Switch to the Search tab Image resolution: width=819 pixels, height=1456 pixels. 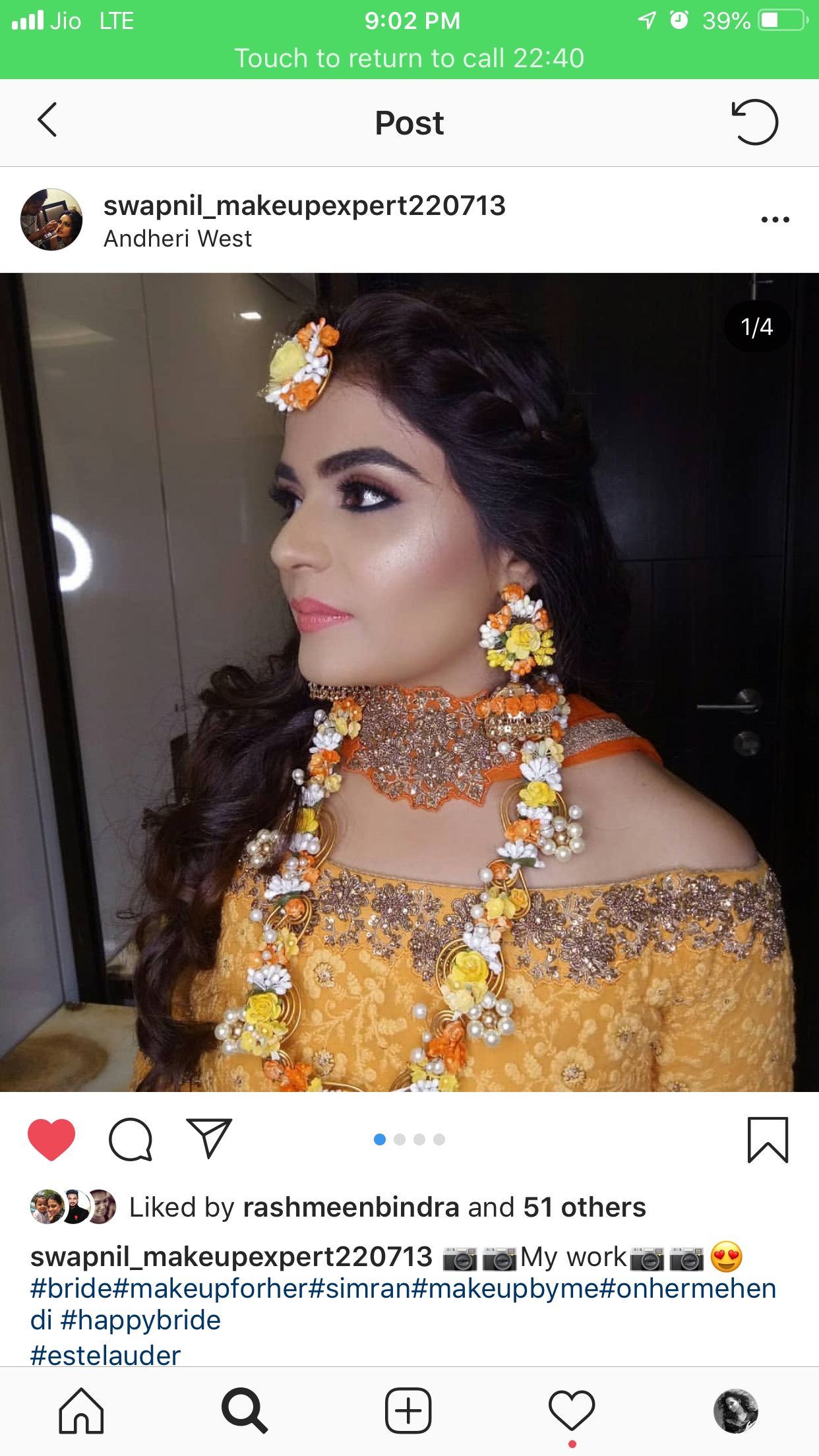(x=245, y=1411)
